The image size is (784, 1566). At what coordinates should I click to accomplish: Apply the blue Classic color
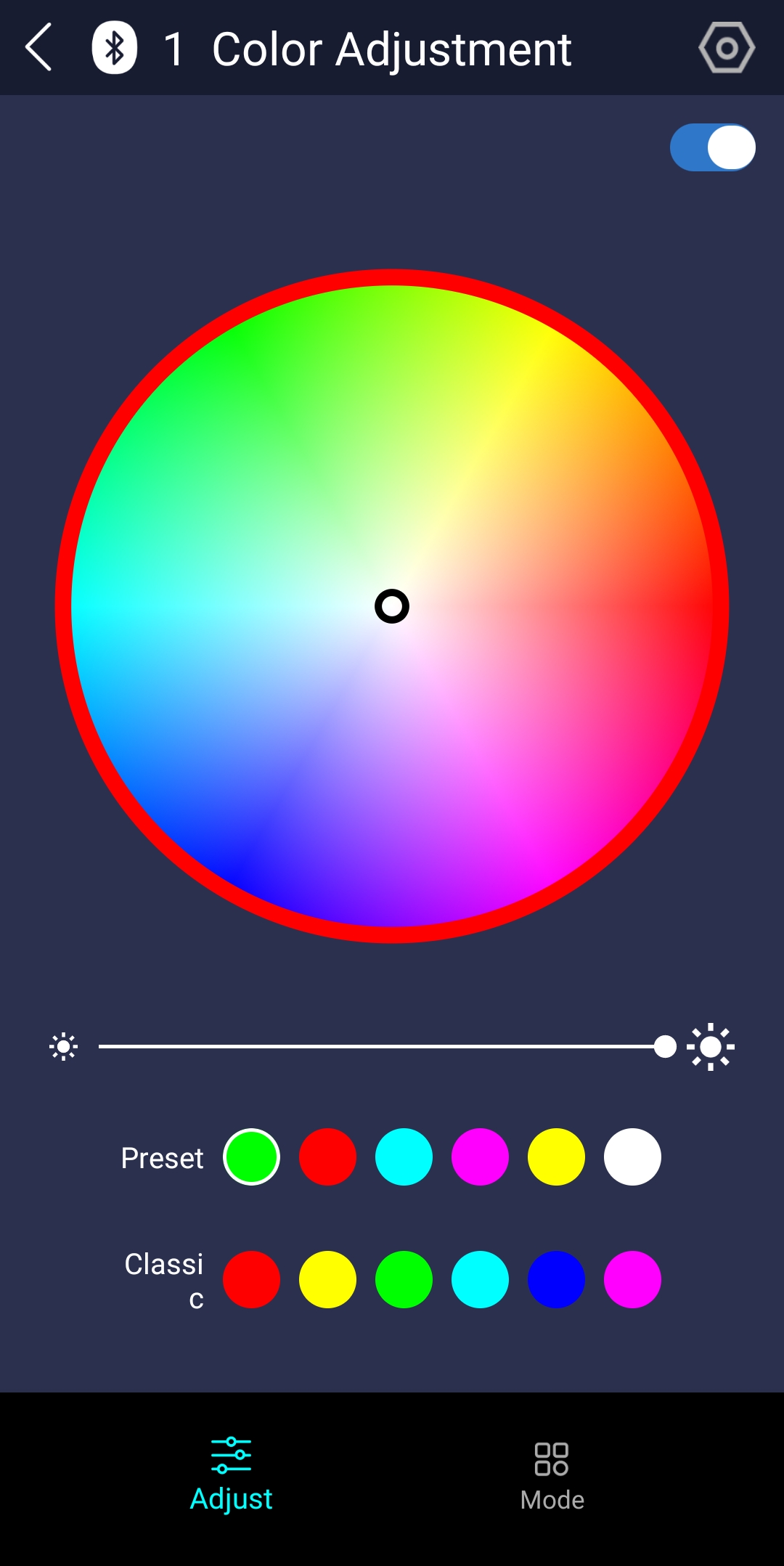point(556,1280)
